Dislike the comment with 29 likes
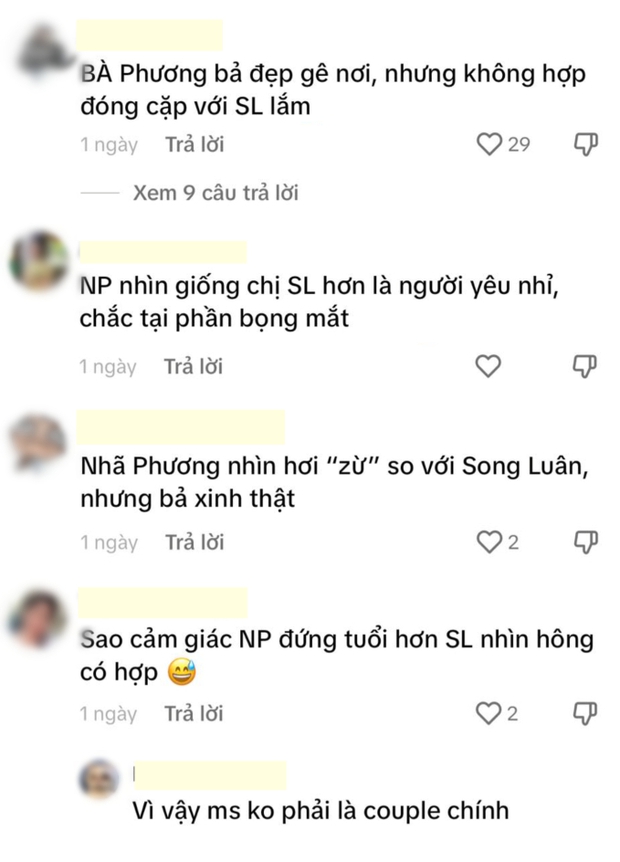The height and width of the screenshot is (862, 620). [585, 145]
